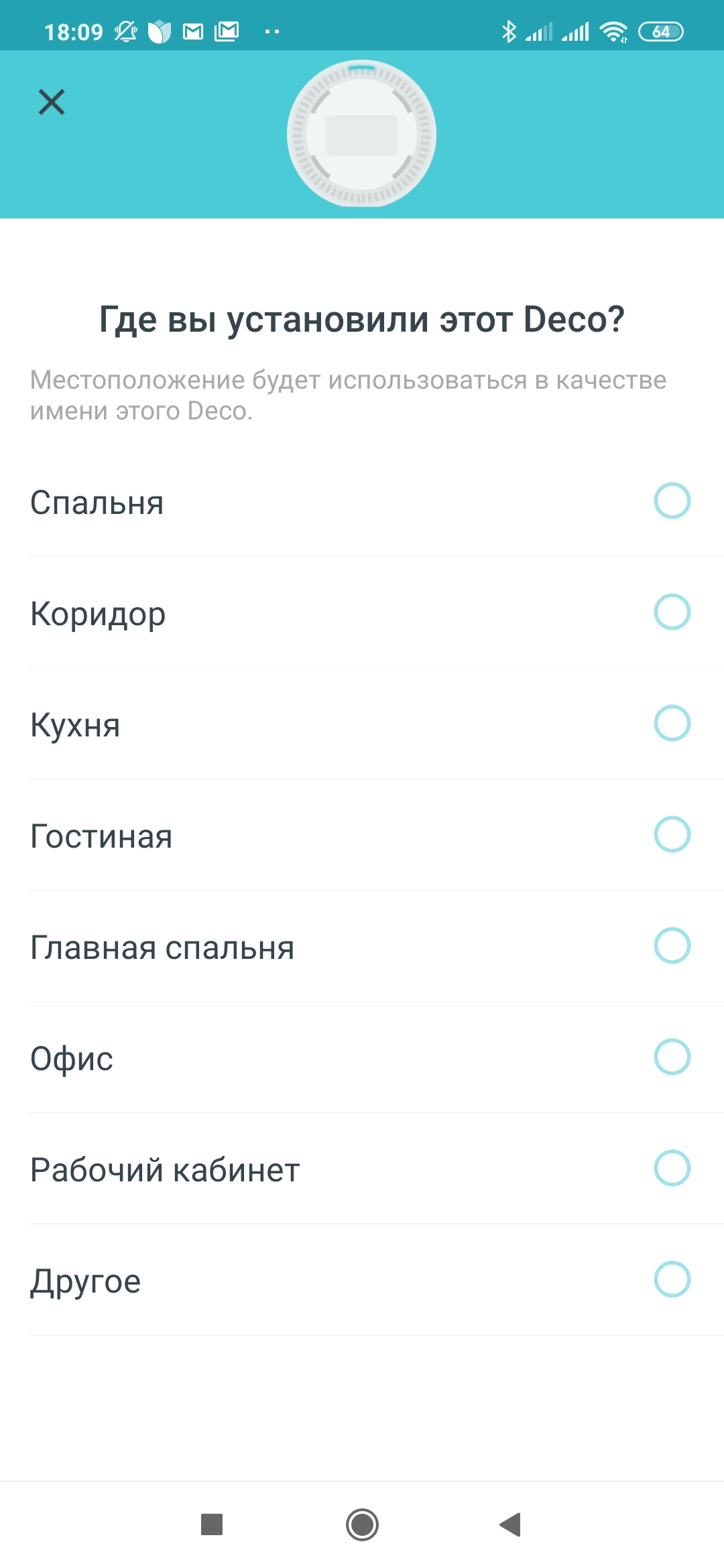
Task: Go back with the system back button
Action: pos(511,1524)
